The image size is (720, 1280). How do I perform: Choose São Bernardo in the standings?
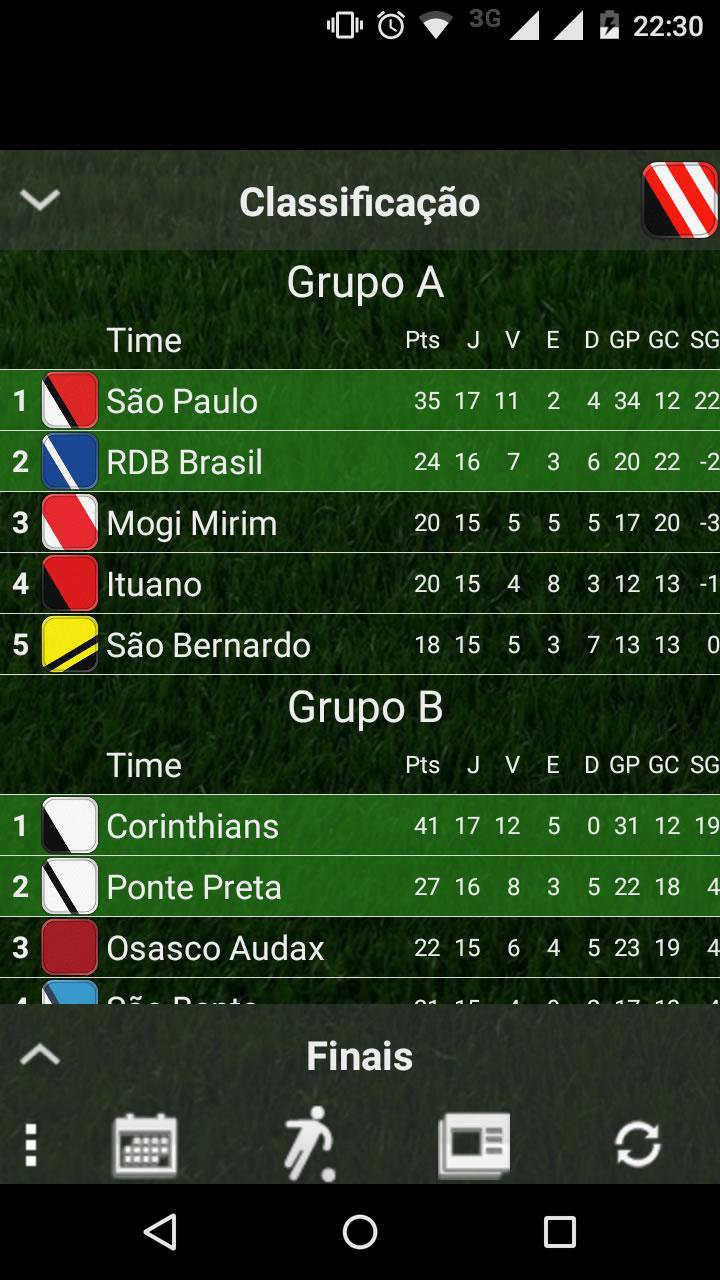pyautogui.click(x=208, y=645)
